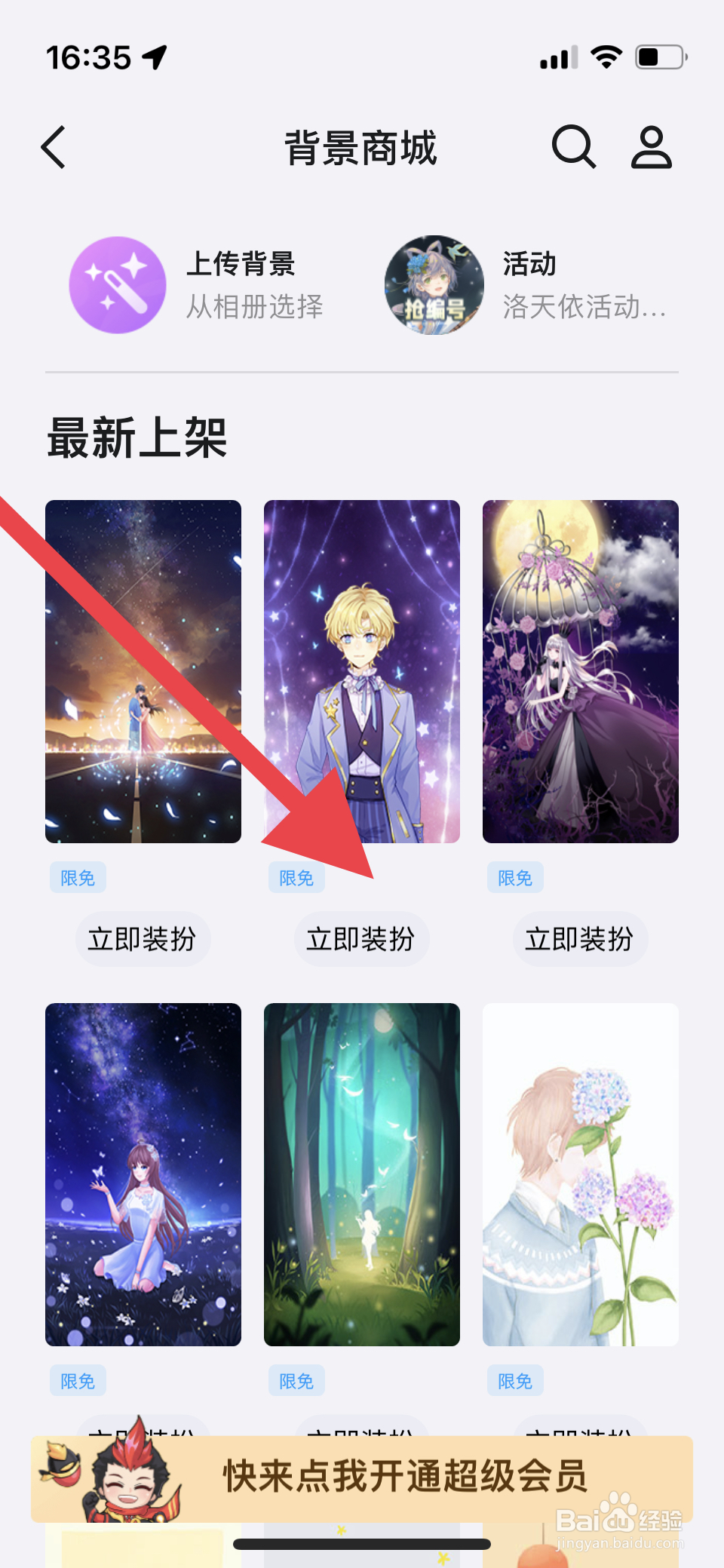Click 立即装扮 under the first background

coord(143,938)
